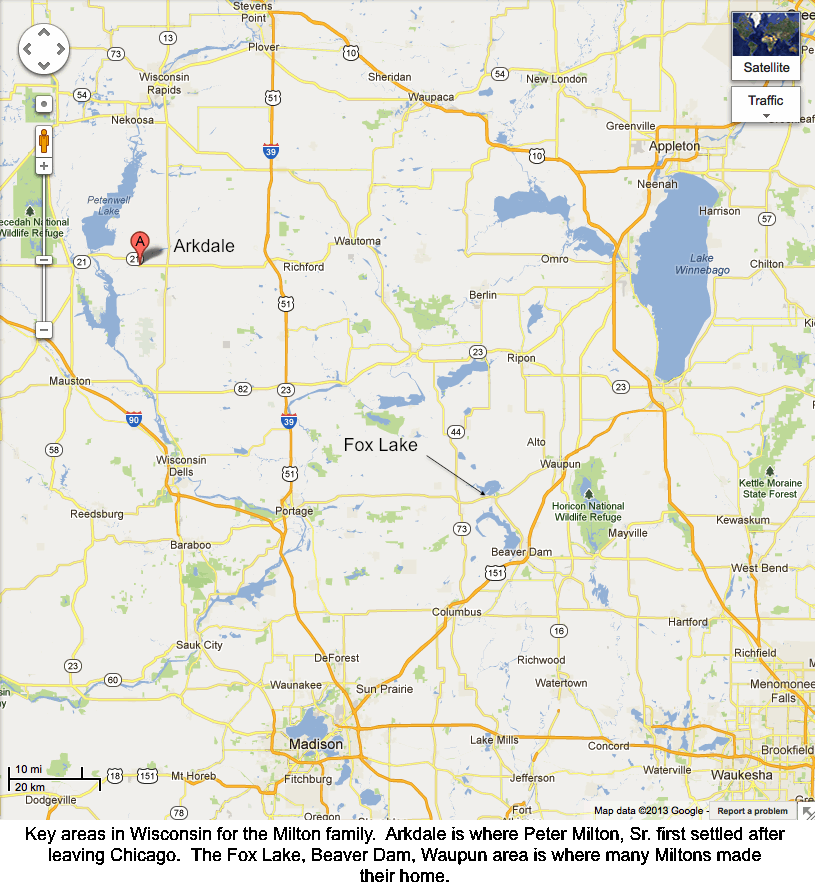815x892 pixels.
Task: Pan the map down with the arrow
Action: coord(44,65)
